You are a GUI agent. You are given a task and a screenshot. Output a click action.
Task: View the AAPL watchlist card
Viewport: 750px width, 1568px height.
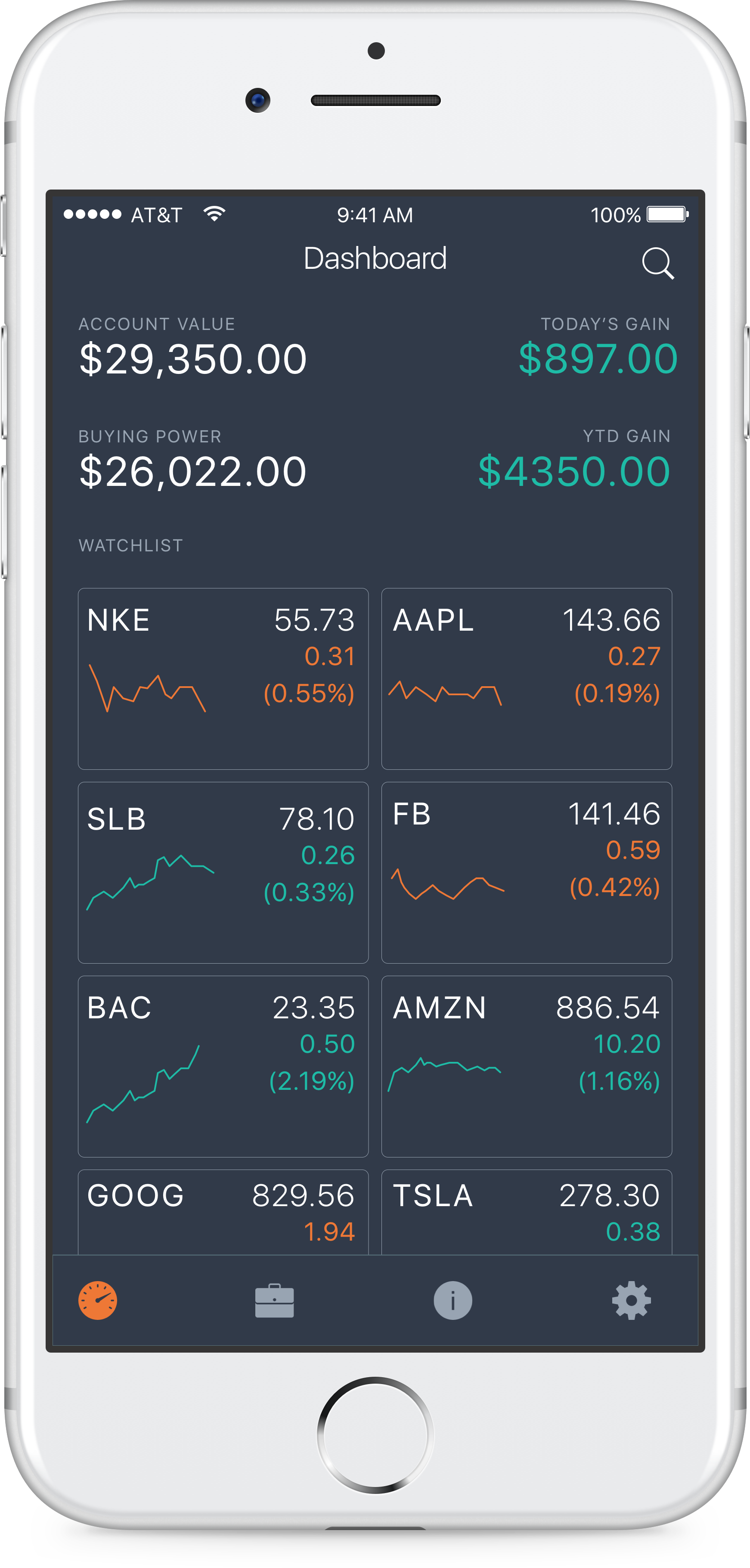(526, 678)
